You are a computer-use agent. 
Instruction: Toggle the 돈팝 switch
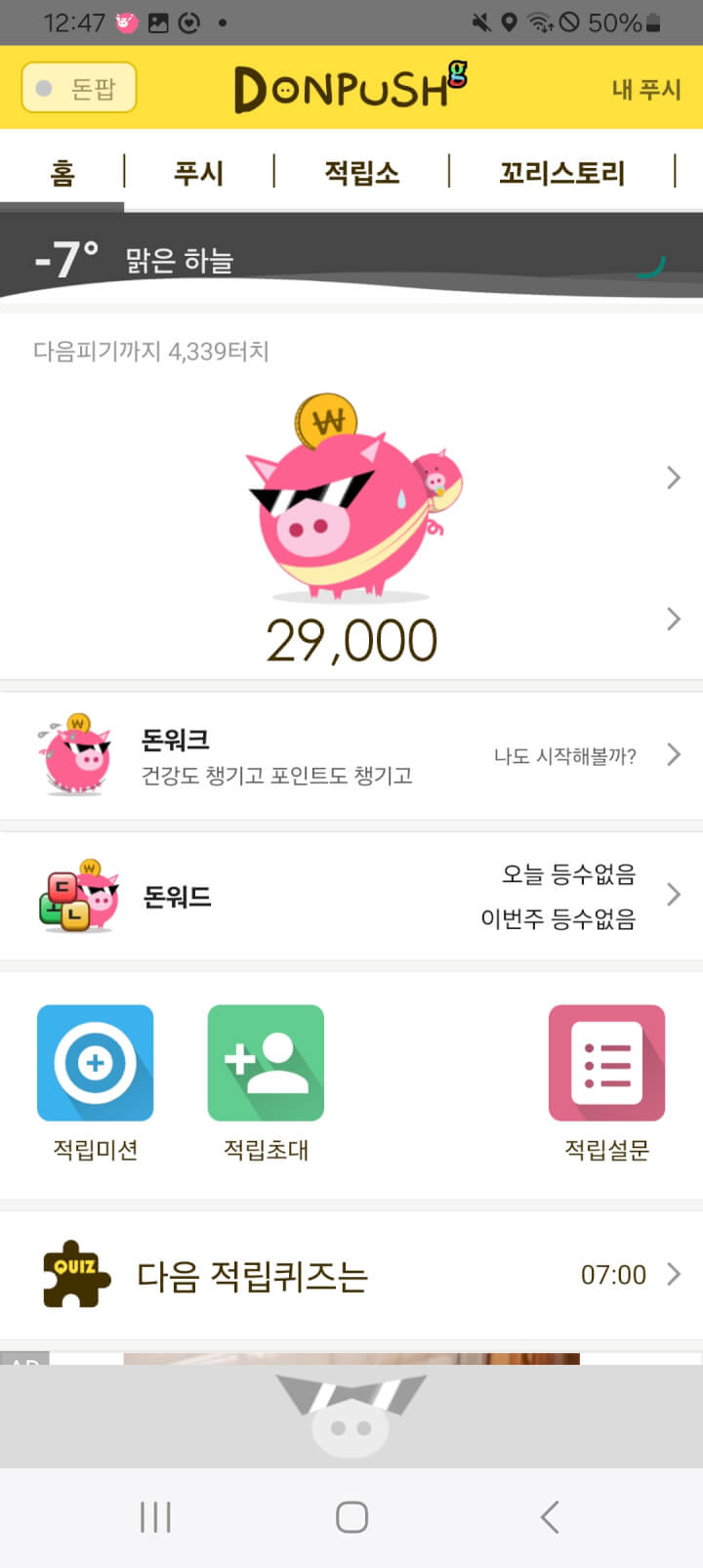(78, 88)
